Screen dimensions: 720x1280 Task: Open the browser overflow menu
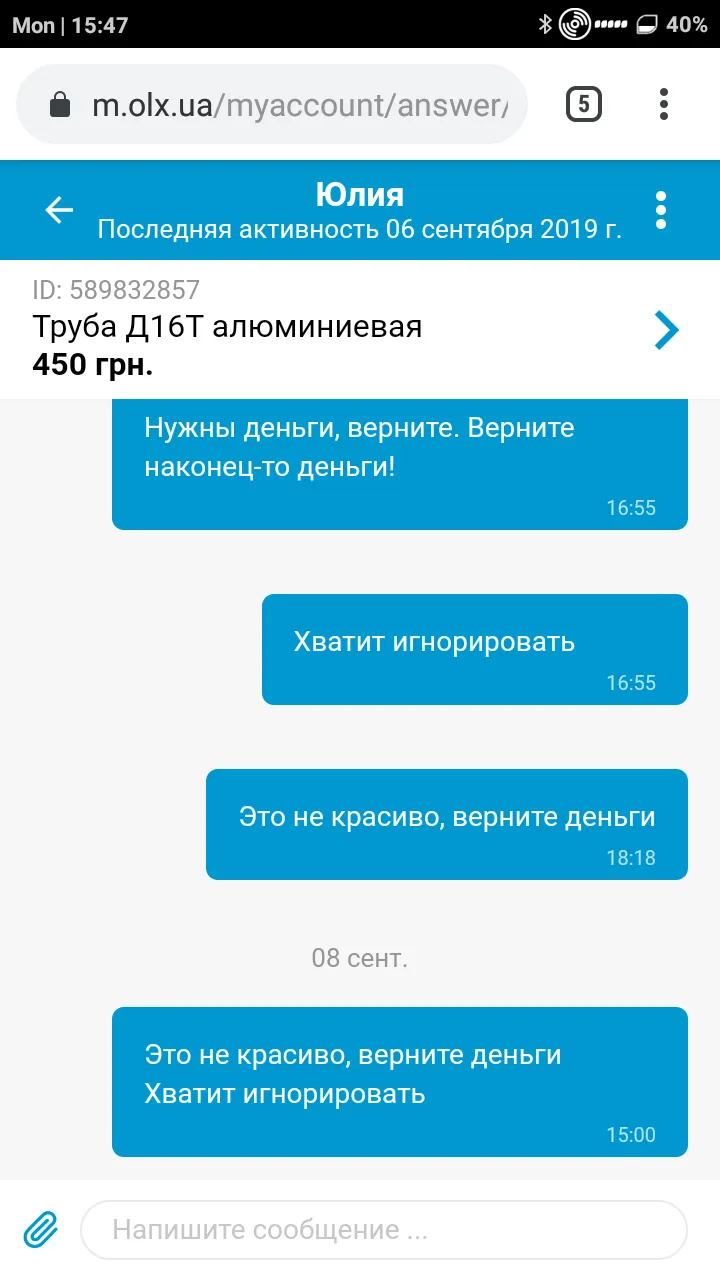(x=664, y=104)
